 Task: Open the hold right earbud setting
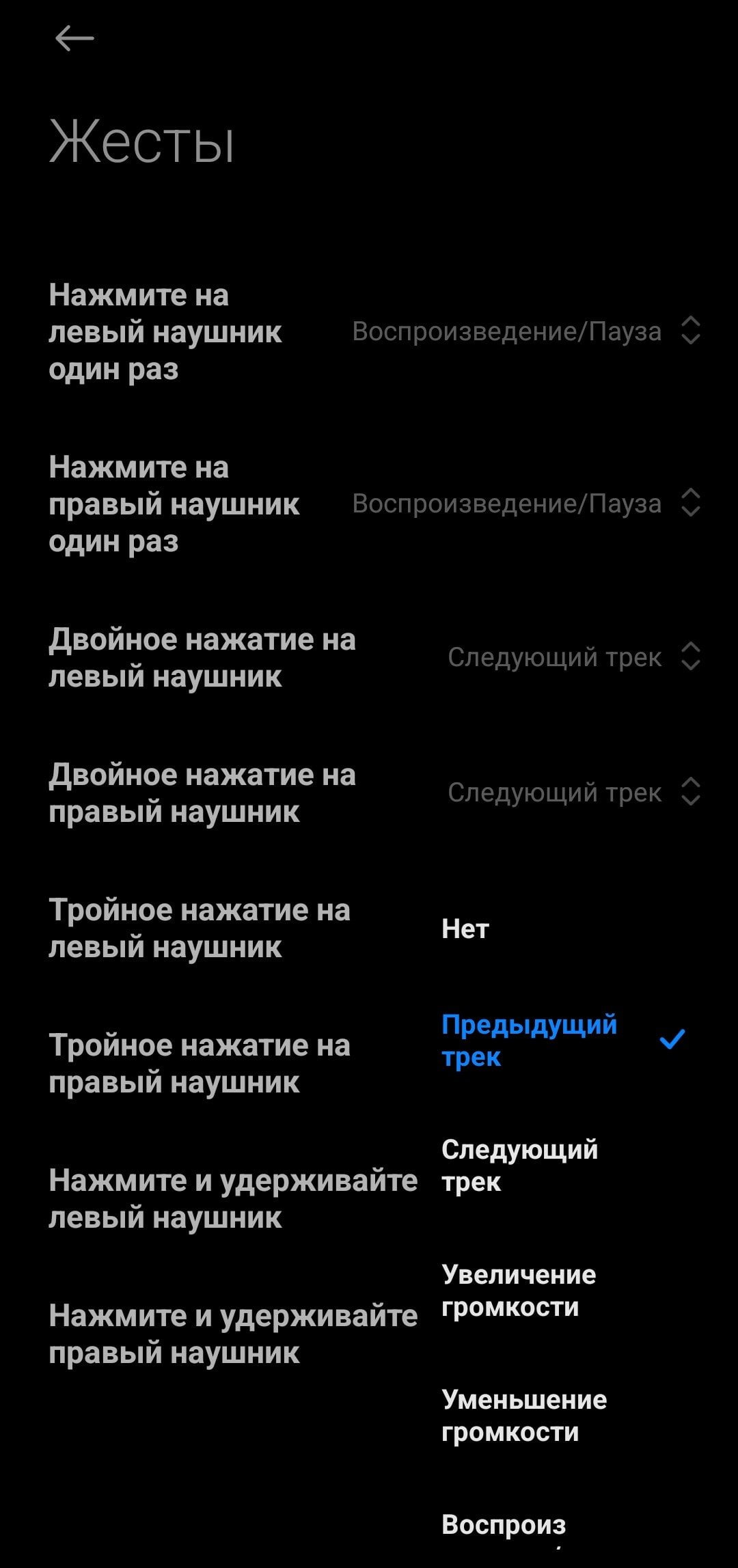[233, 1334]
